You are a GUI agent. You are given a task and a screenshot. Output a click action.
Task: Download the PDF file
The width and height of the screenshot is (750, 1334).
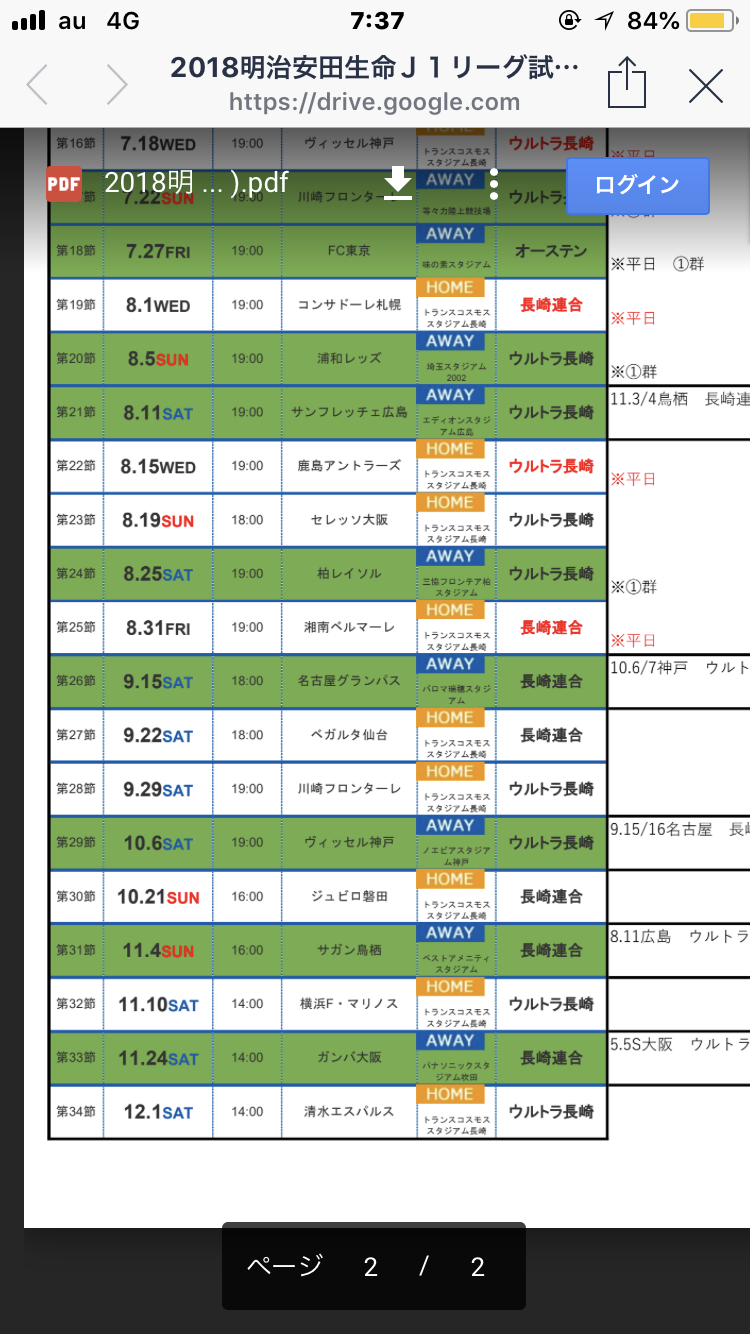398,183
